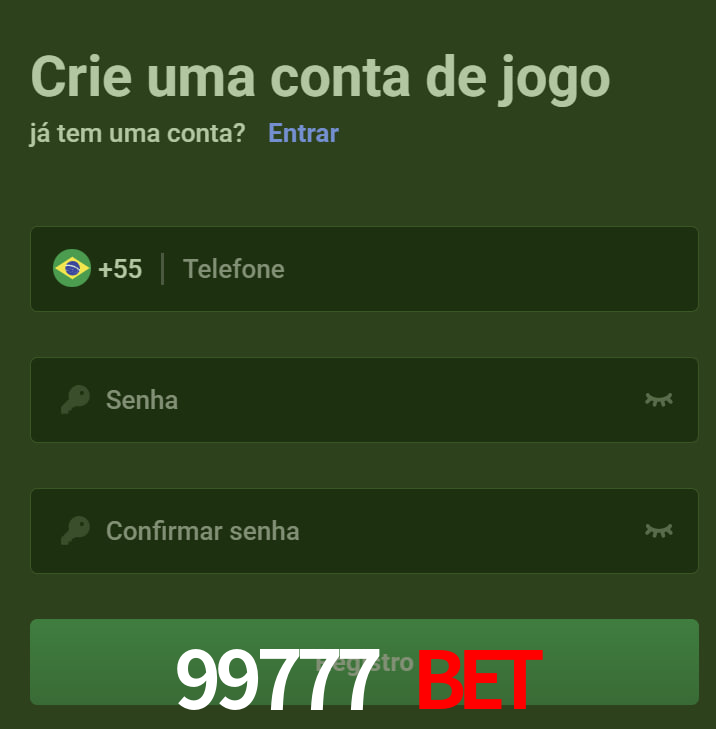The image size is (716, 729).
Task: Reveal the Confirmar senha password text
Action: (658, 531)
